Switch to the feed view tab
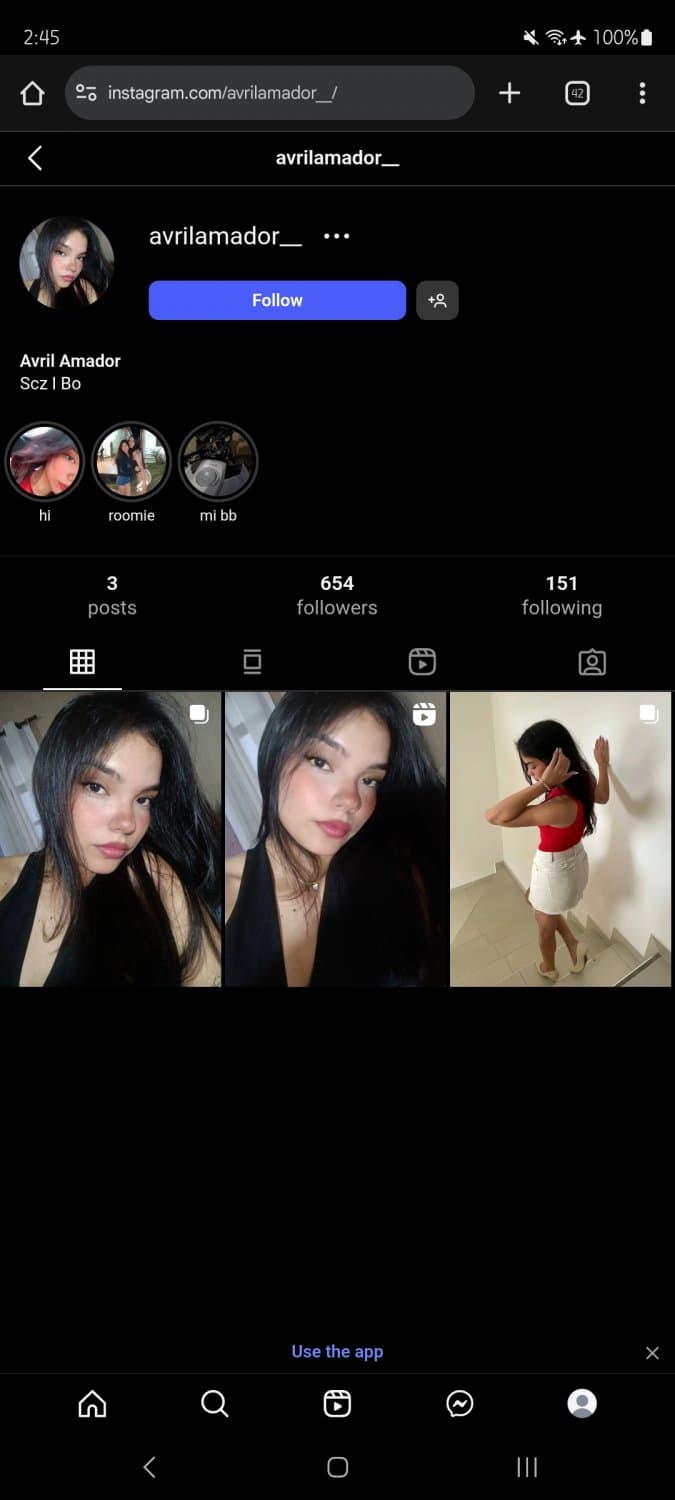 (252, 662)
